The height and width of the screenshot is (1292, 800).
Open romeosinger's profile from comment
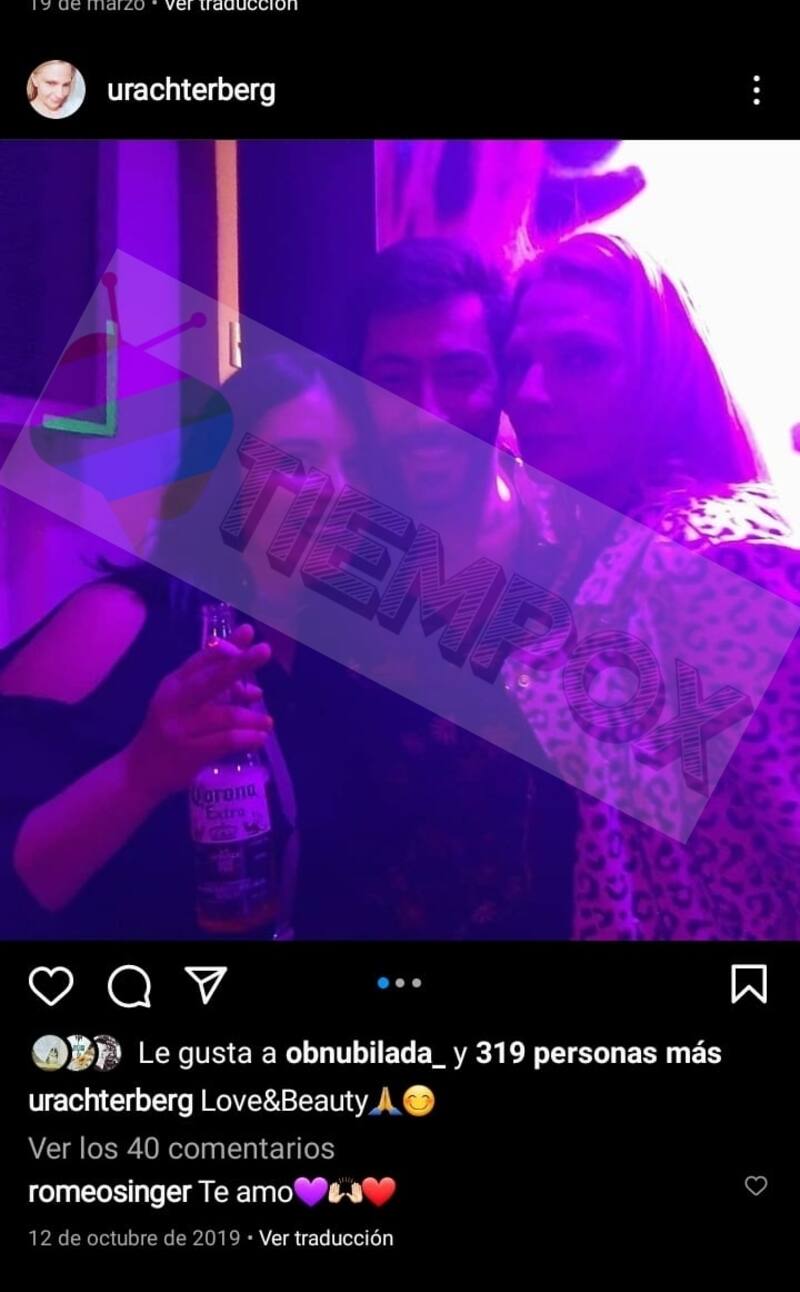pos(109,1192)
